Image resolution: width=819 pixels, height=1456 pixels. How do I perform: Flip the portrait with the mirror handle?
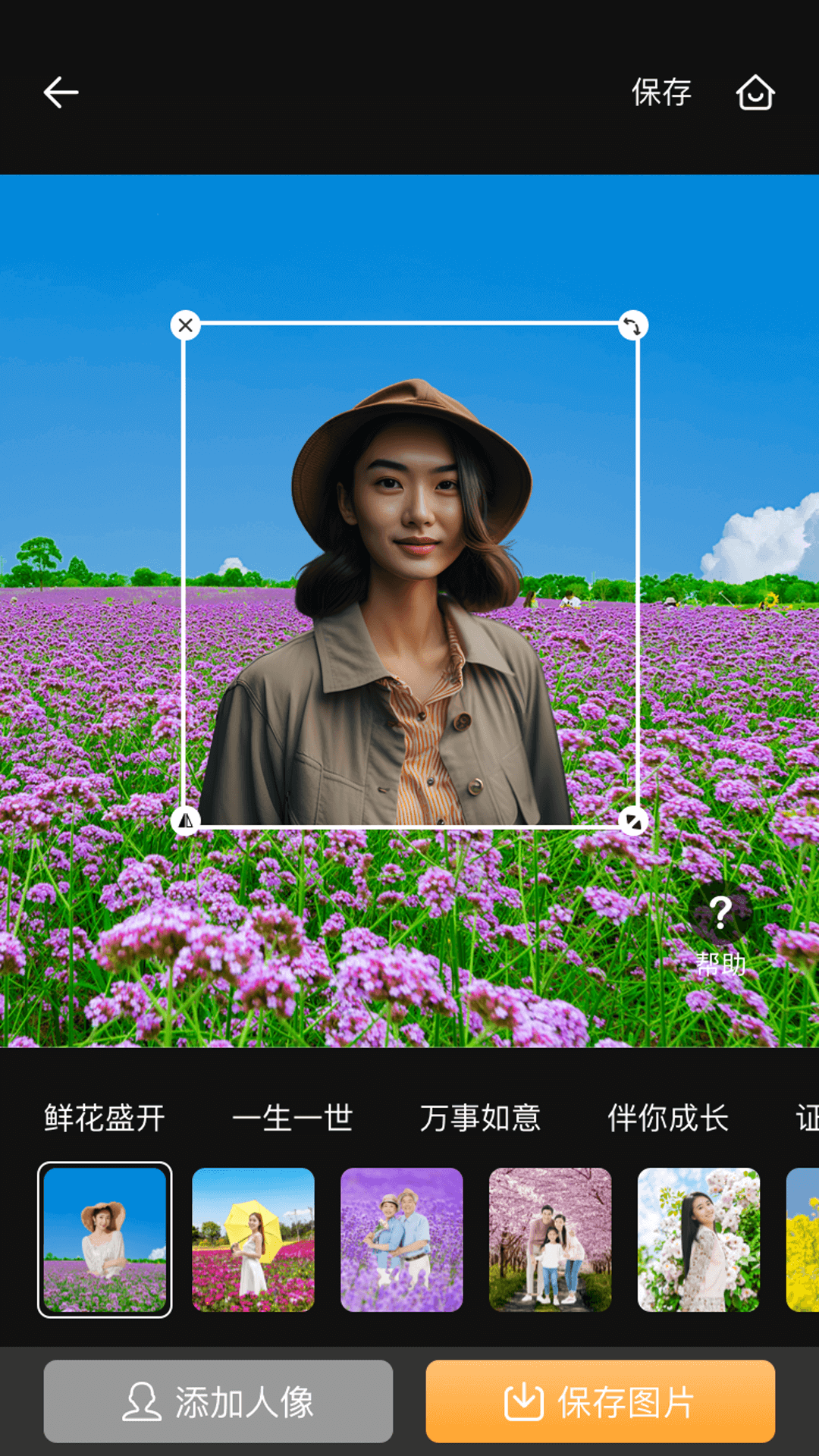[186, 821]
